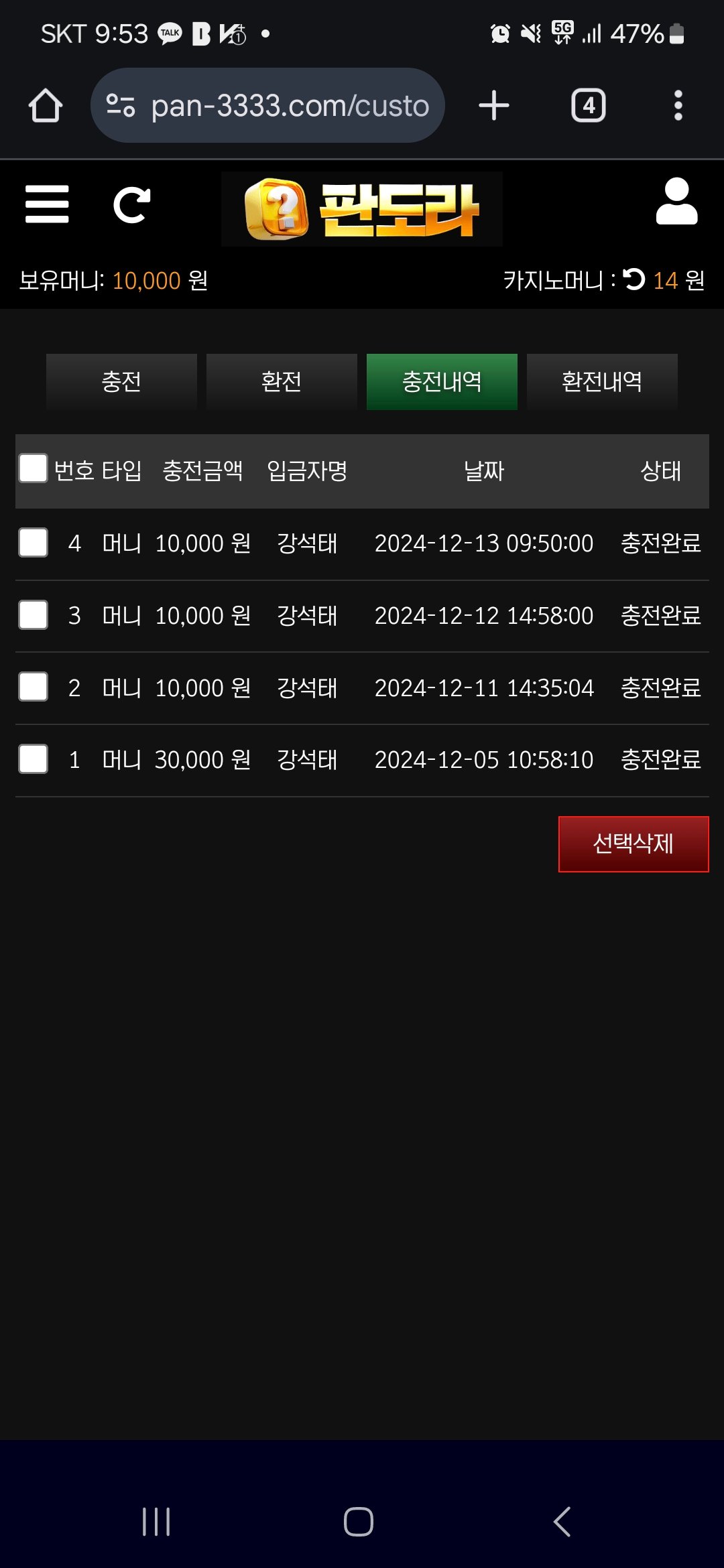Tap the 선택삭제 button
724x1568 pixels.
(633, 844)
